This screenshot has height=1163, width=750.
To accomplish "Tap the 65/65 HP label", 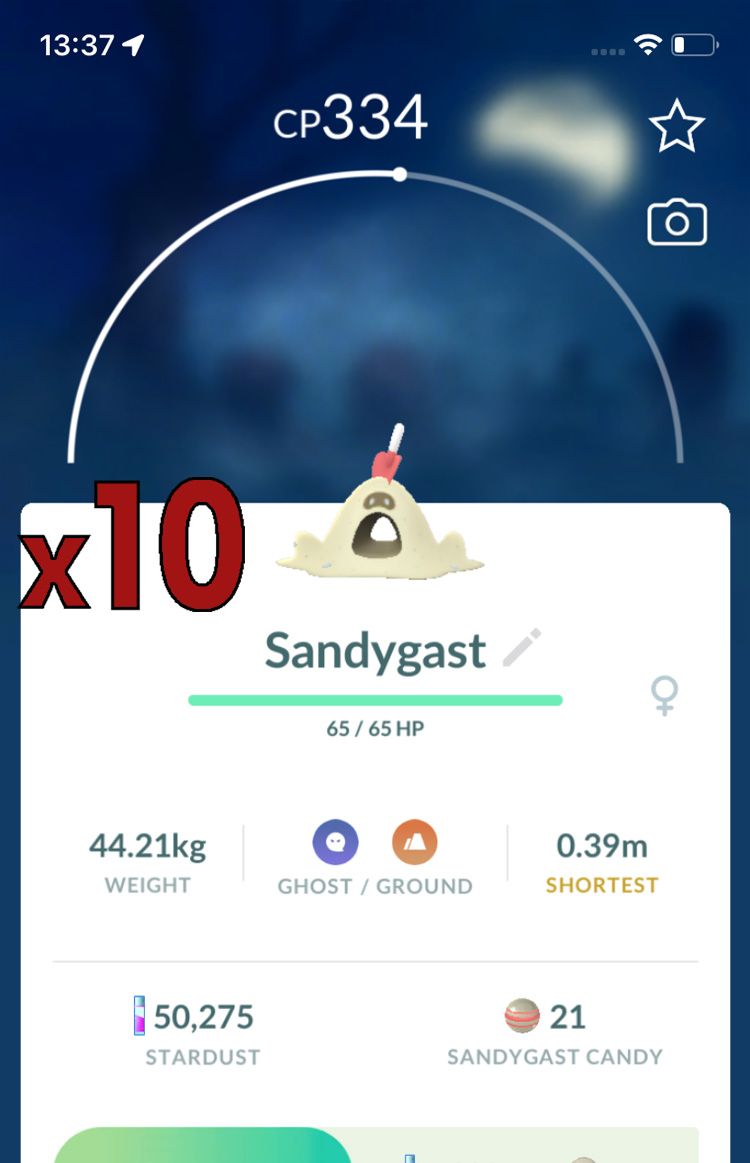I will (375, 728).
